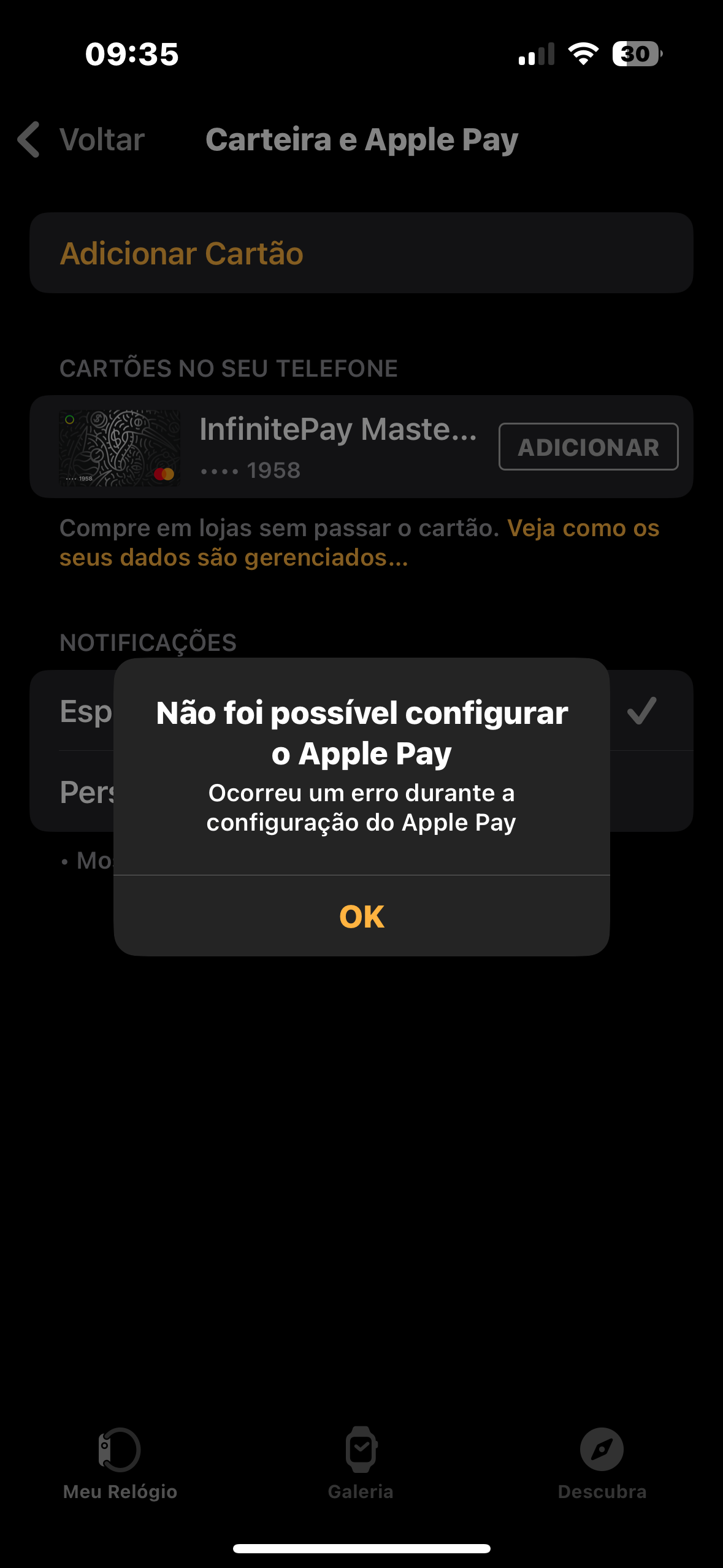
Task: Open the Galeria tab
Action: coord(361,1463)
